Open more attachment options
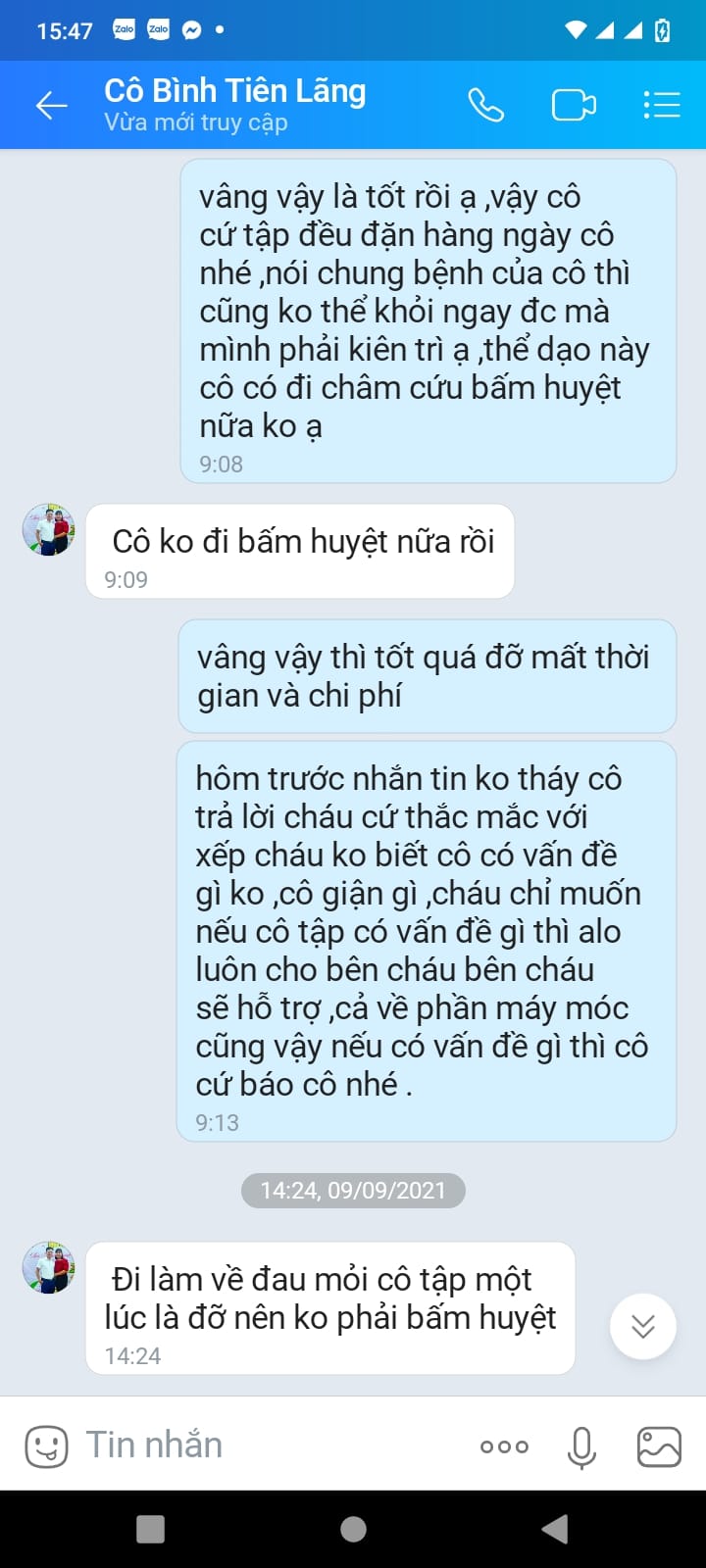Image resolution: width=706 pixels, height=1568 pixels. point(504,1446)
